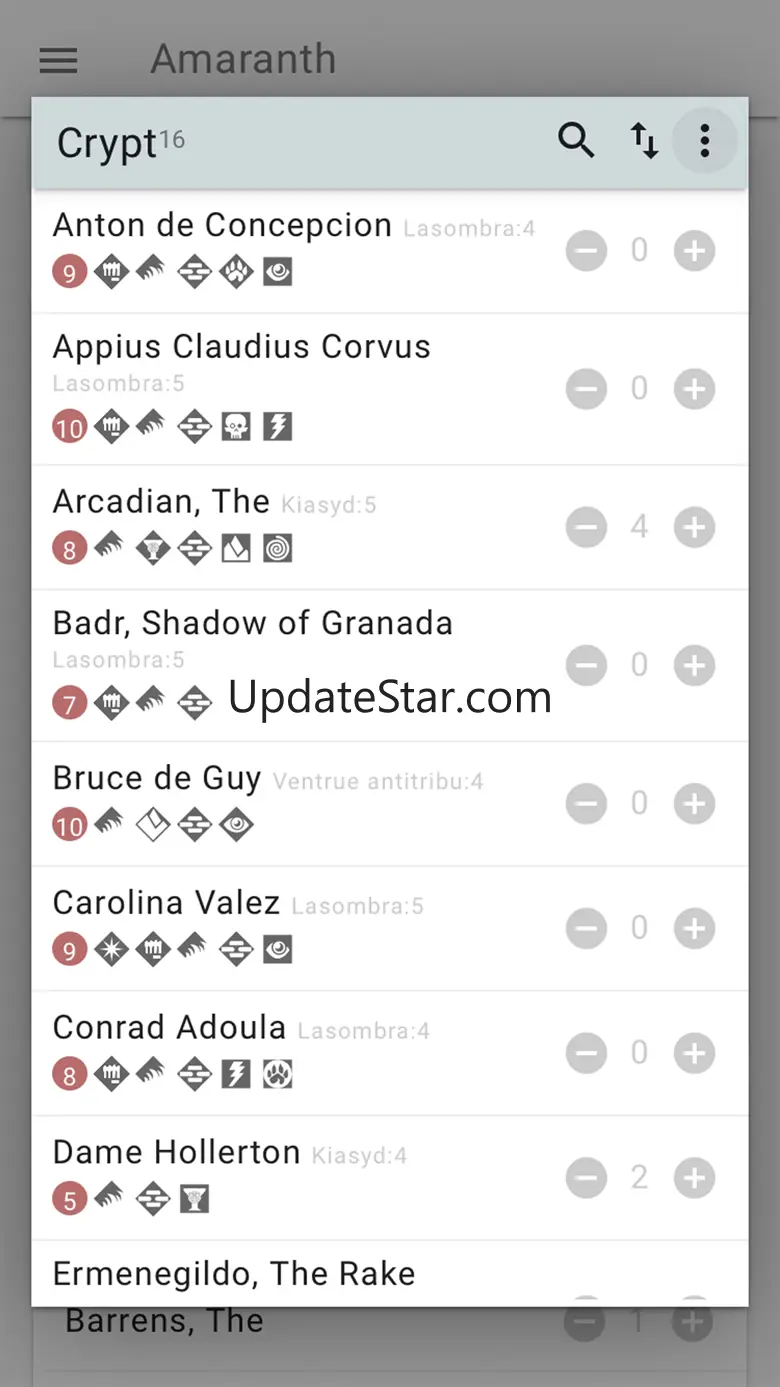
Task: Add one Bruce de Guy
Action: tap(694, 803)
